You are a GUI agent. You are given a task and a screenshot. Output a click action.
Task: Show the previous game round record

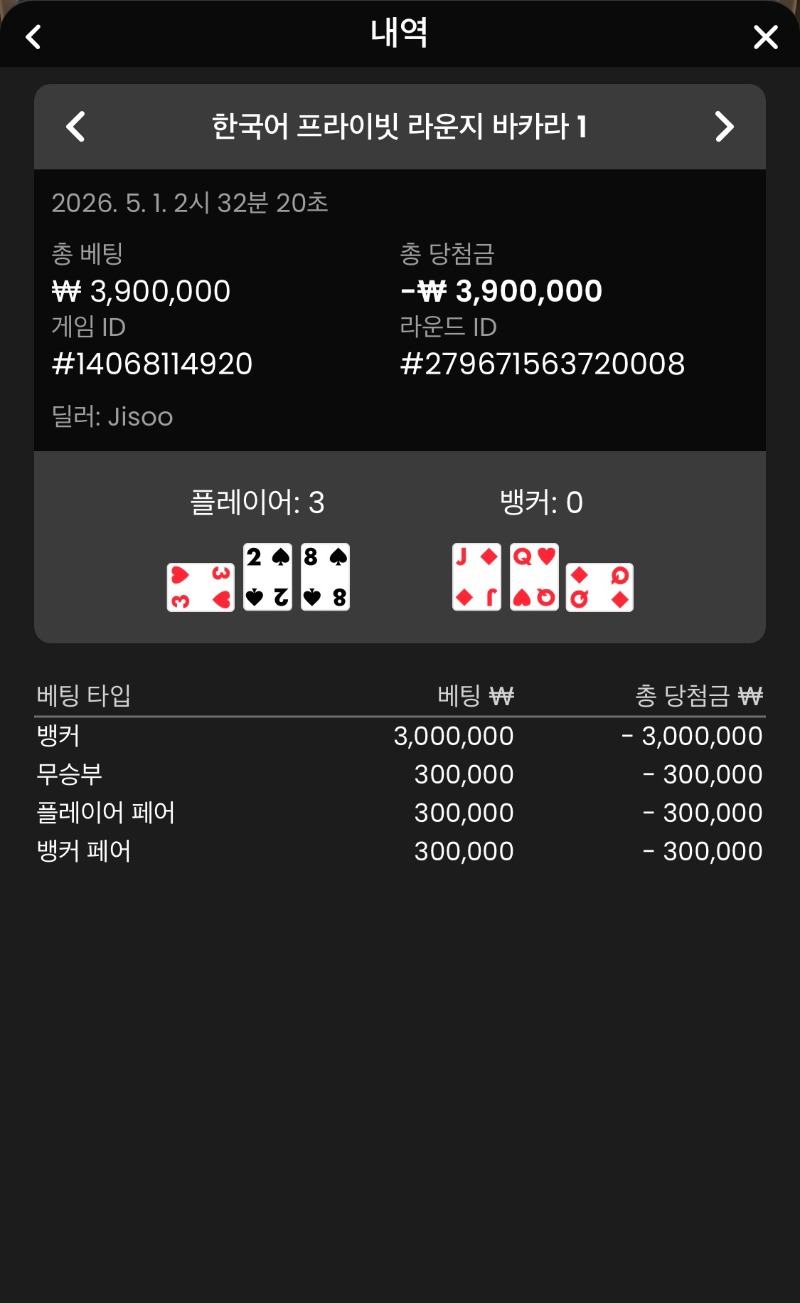pos(76,127)
